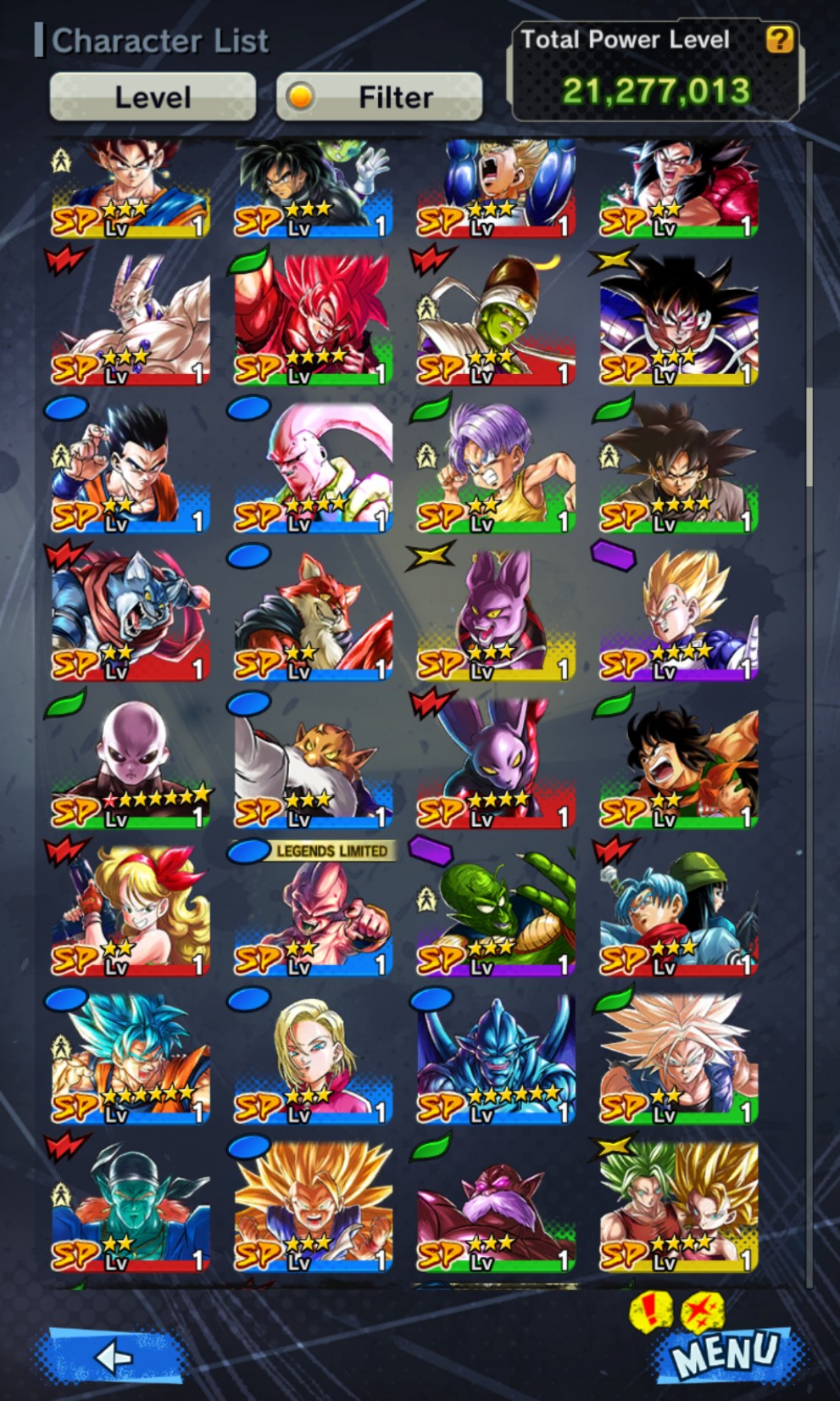Go back with the blue arrow button
This screenshot has height=1401, width=840.
pos(111,1357)
